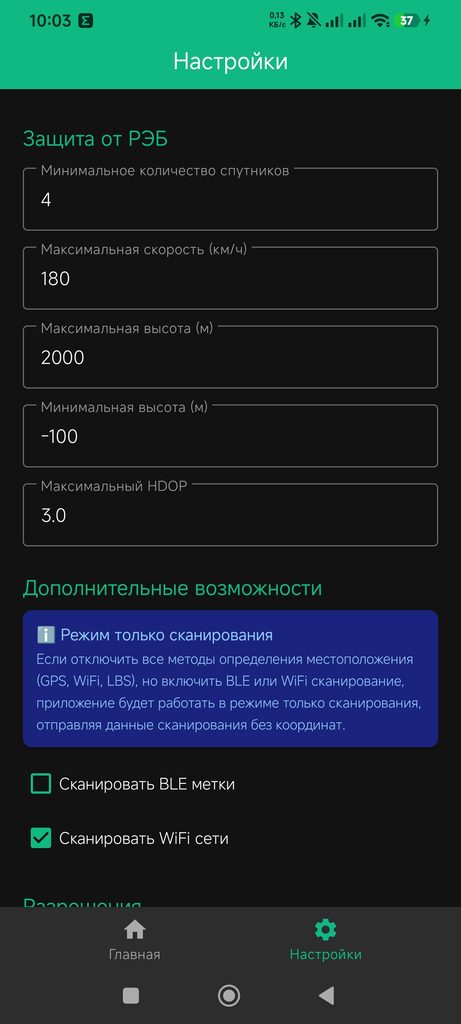Change the Максимальная высота value
Viewport: 461px width, 1024px height.
230,357
